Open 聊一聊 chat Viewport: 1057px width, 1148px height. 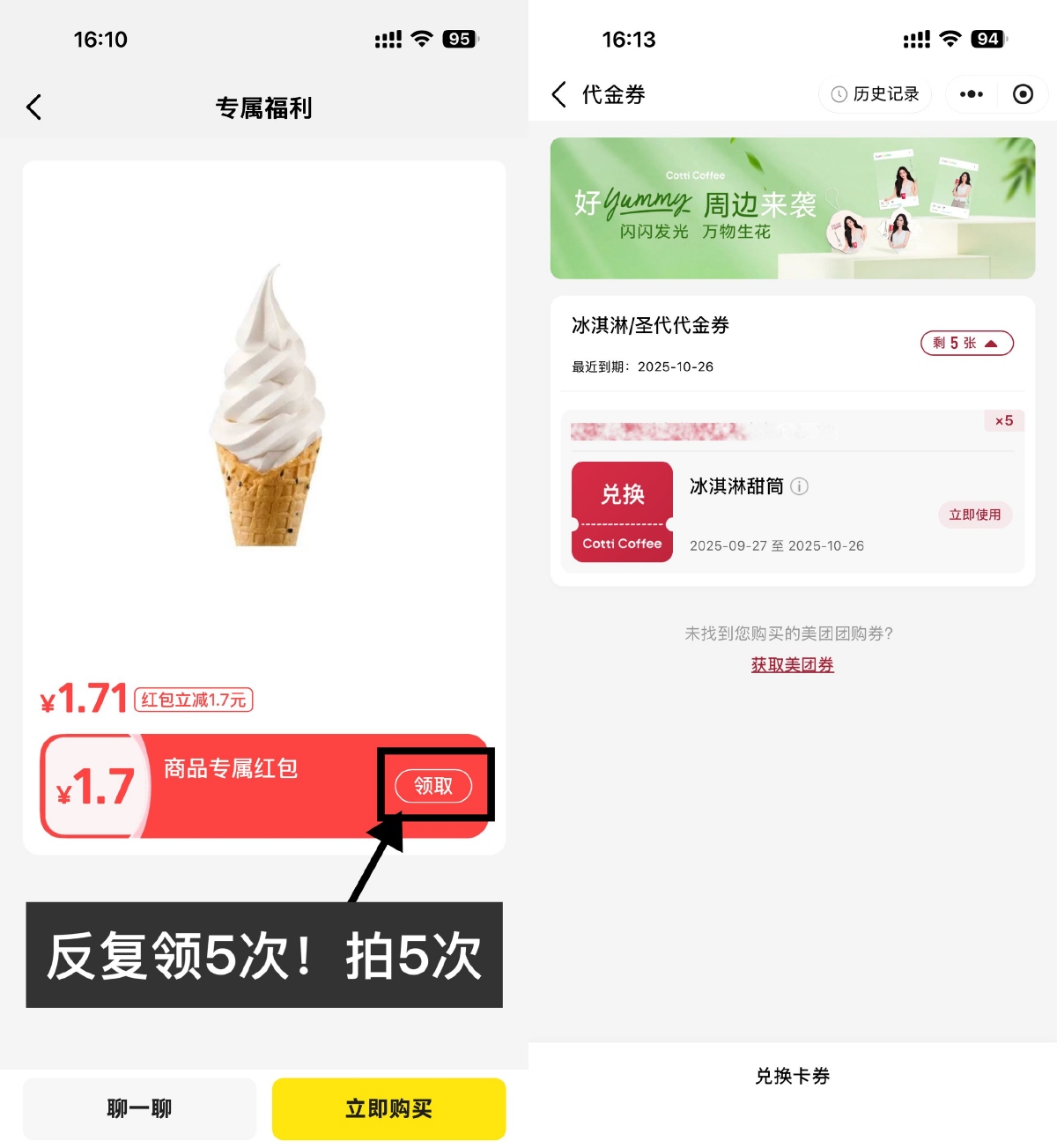(138, 1108)
